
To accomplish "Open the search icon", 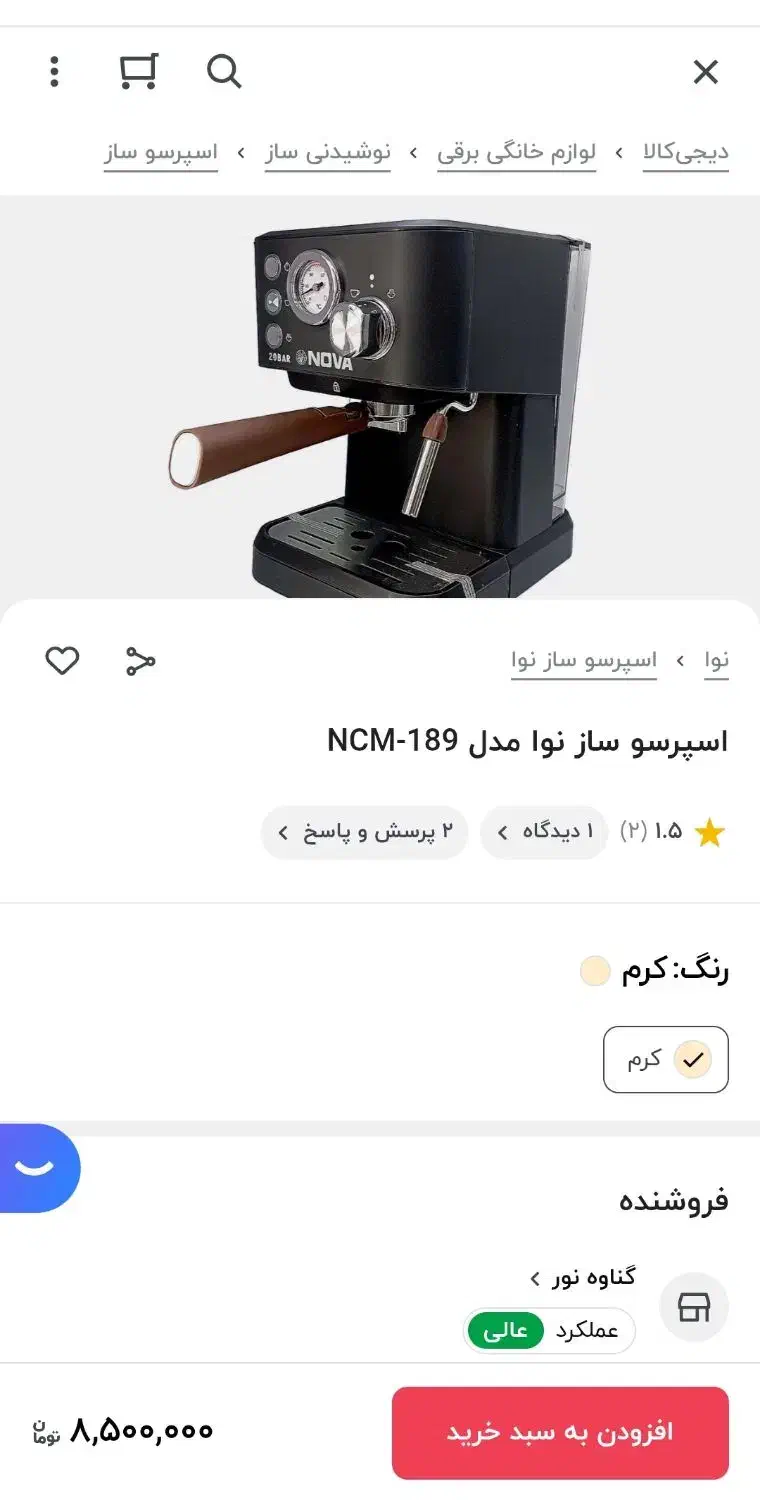I will (224, 72).
